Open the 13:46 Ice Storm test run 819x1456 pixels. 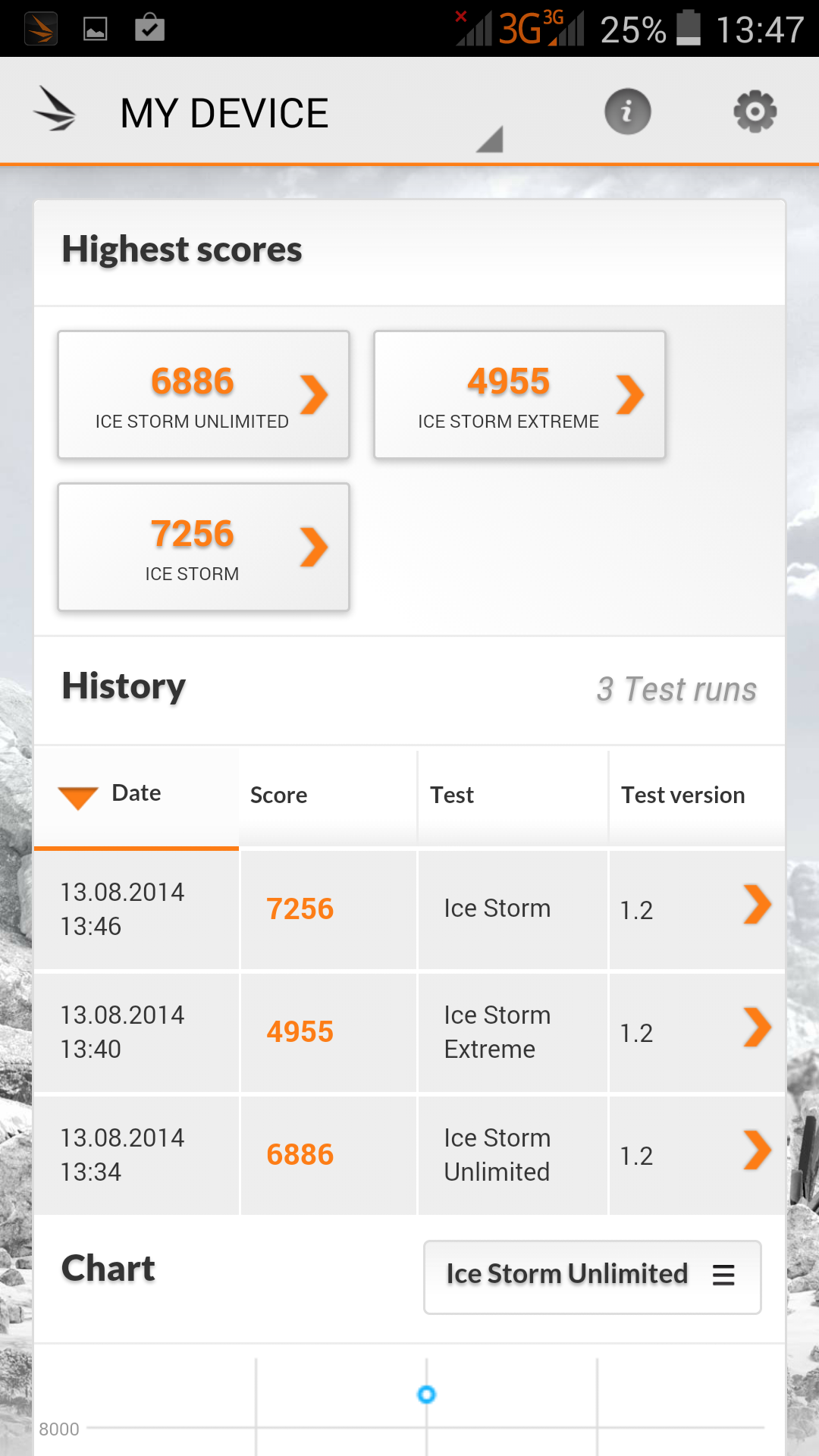click(409, 908)
